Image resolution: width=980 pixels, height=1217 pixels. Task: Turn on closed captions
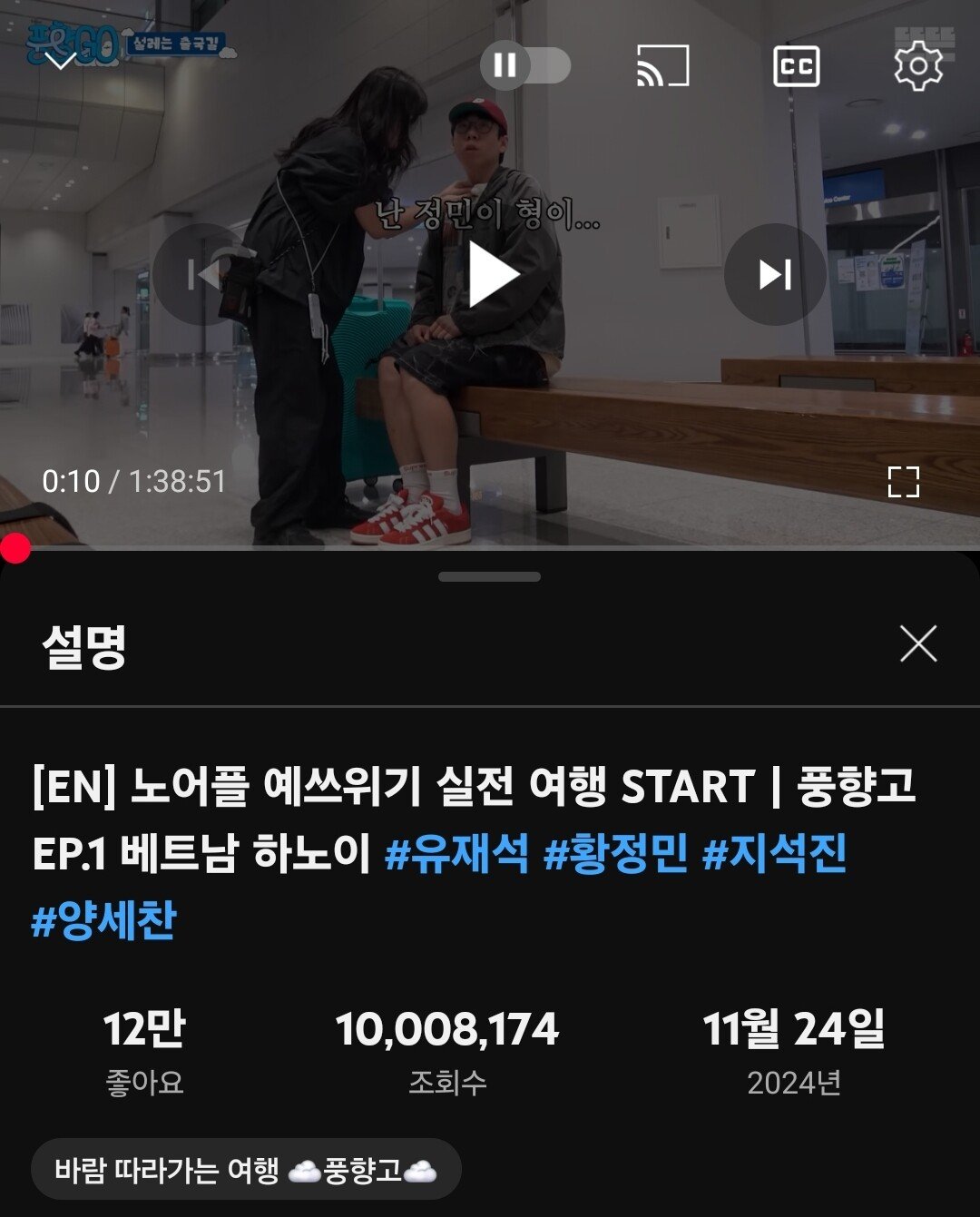796,66
